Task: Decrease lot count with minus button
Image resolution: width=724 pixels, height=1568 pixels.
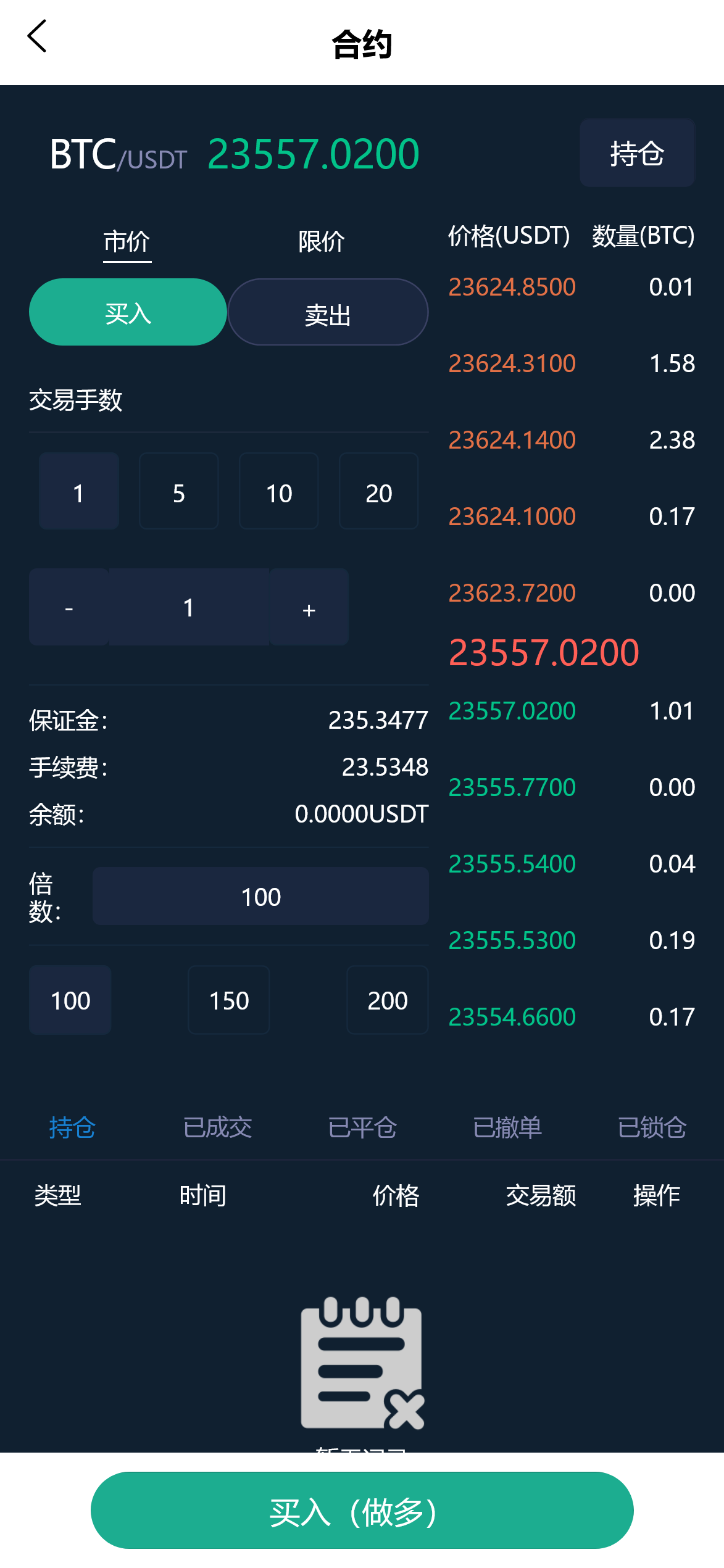Action: tap(69, 608)
